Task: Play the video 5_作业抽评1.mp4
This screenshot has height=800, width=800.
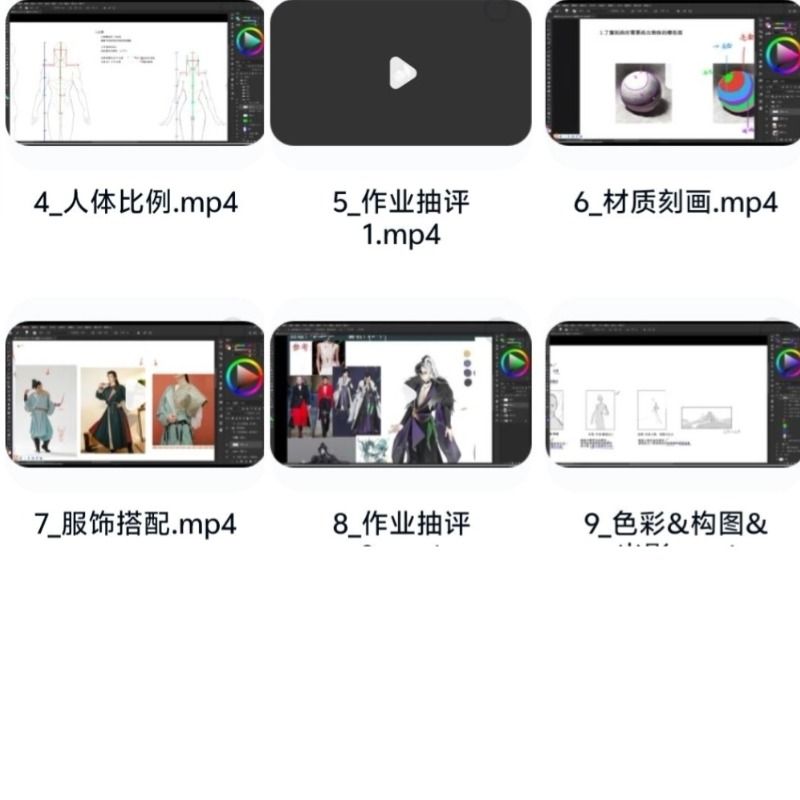Action: [401, 73]
